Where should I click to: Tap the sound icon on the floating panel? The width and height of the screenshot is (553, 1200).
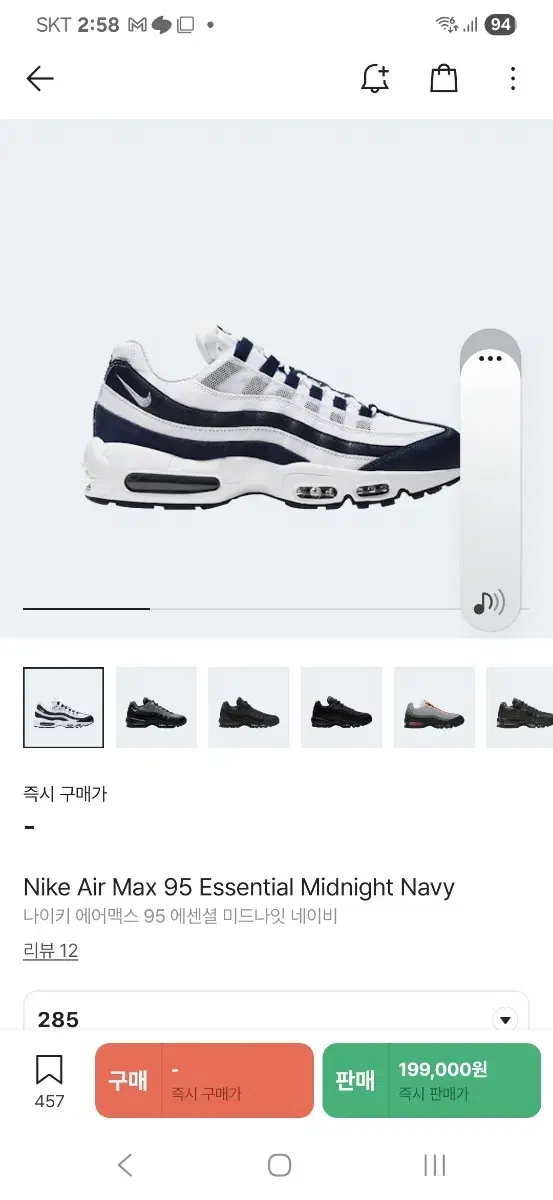[489, 603]
